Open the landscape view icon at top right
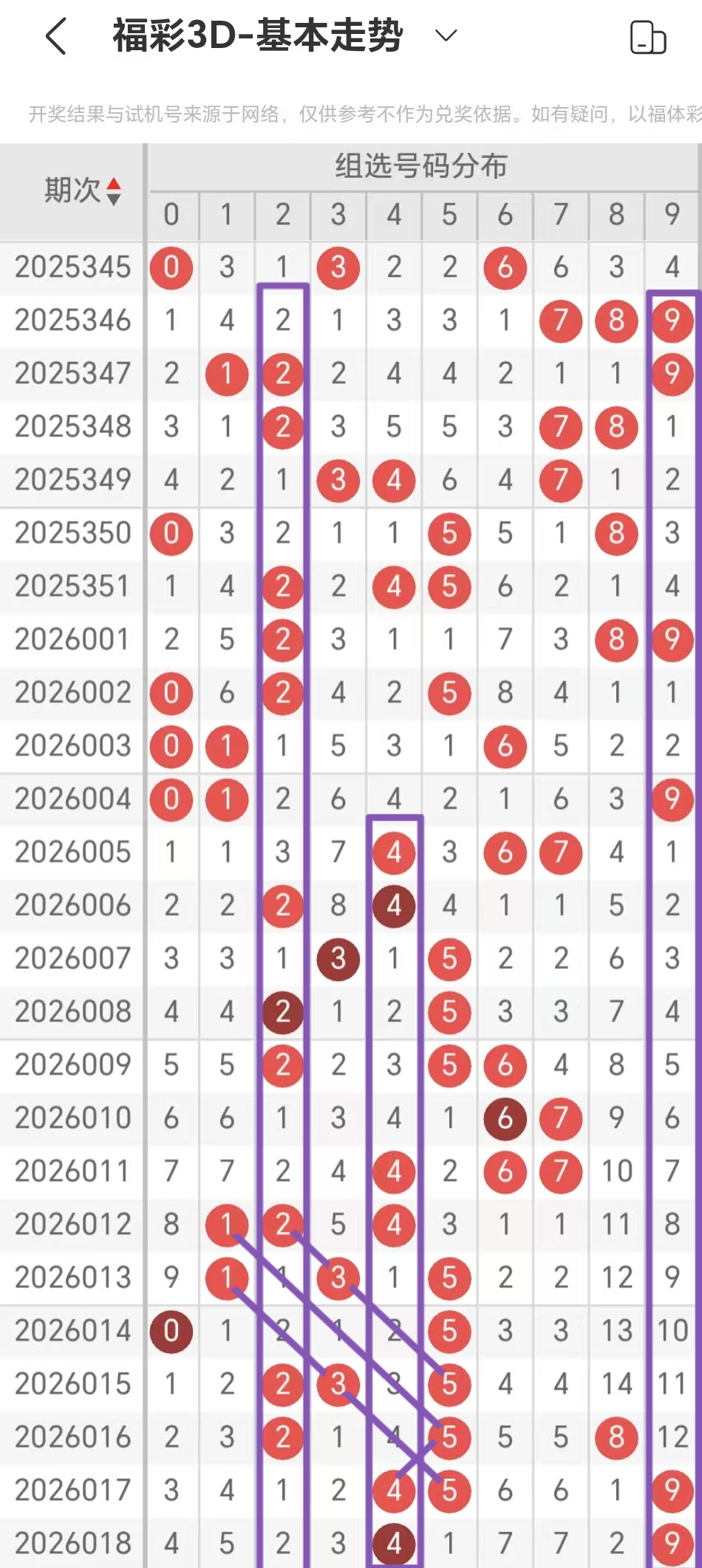The height and width of the screenshot is (1568, 702). pos(649,38)
